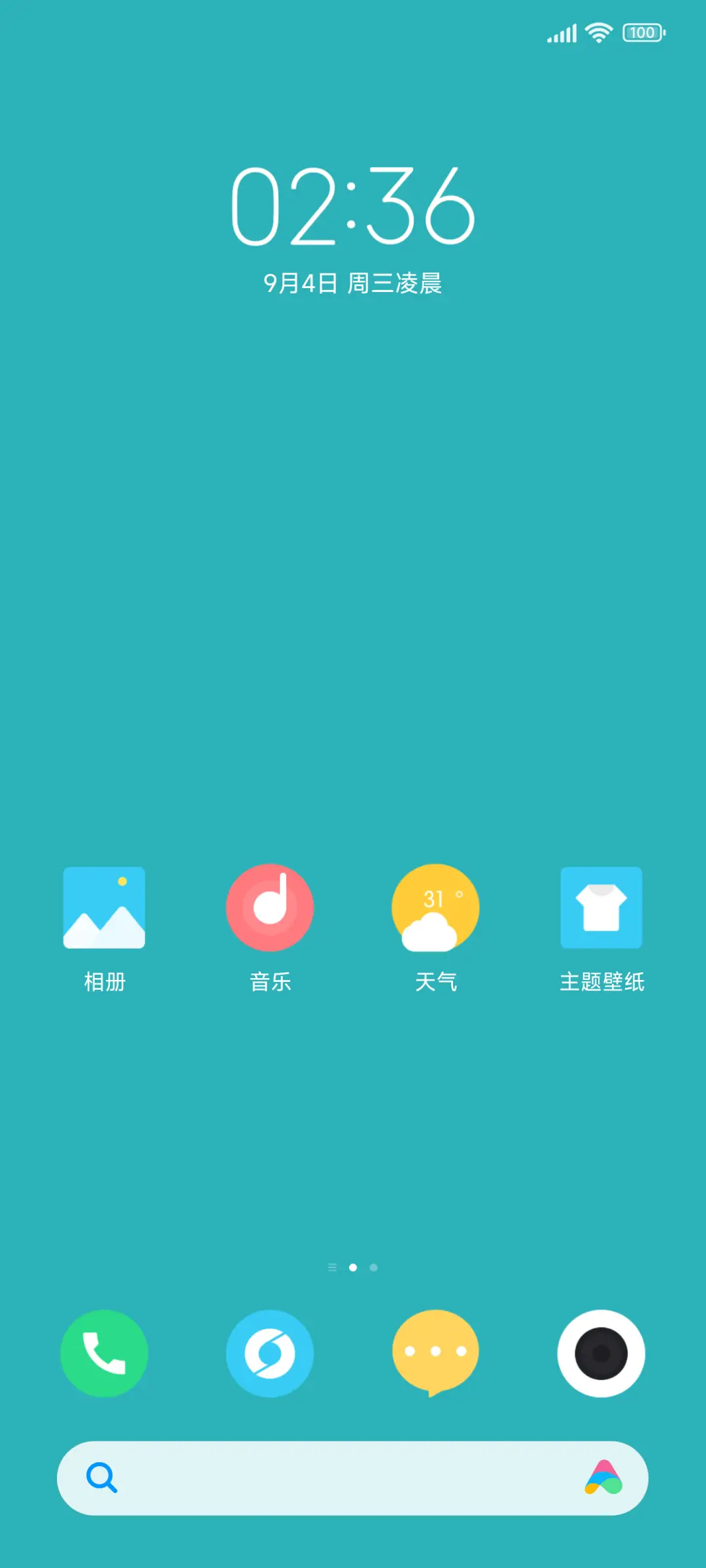Screen dimensions: 706x1568
Task: Open the 主题壁纸 Themes app
Action: [601, 908]
